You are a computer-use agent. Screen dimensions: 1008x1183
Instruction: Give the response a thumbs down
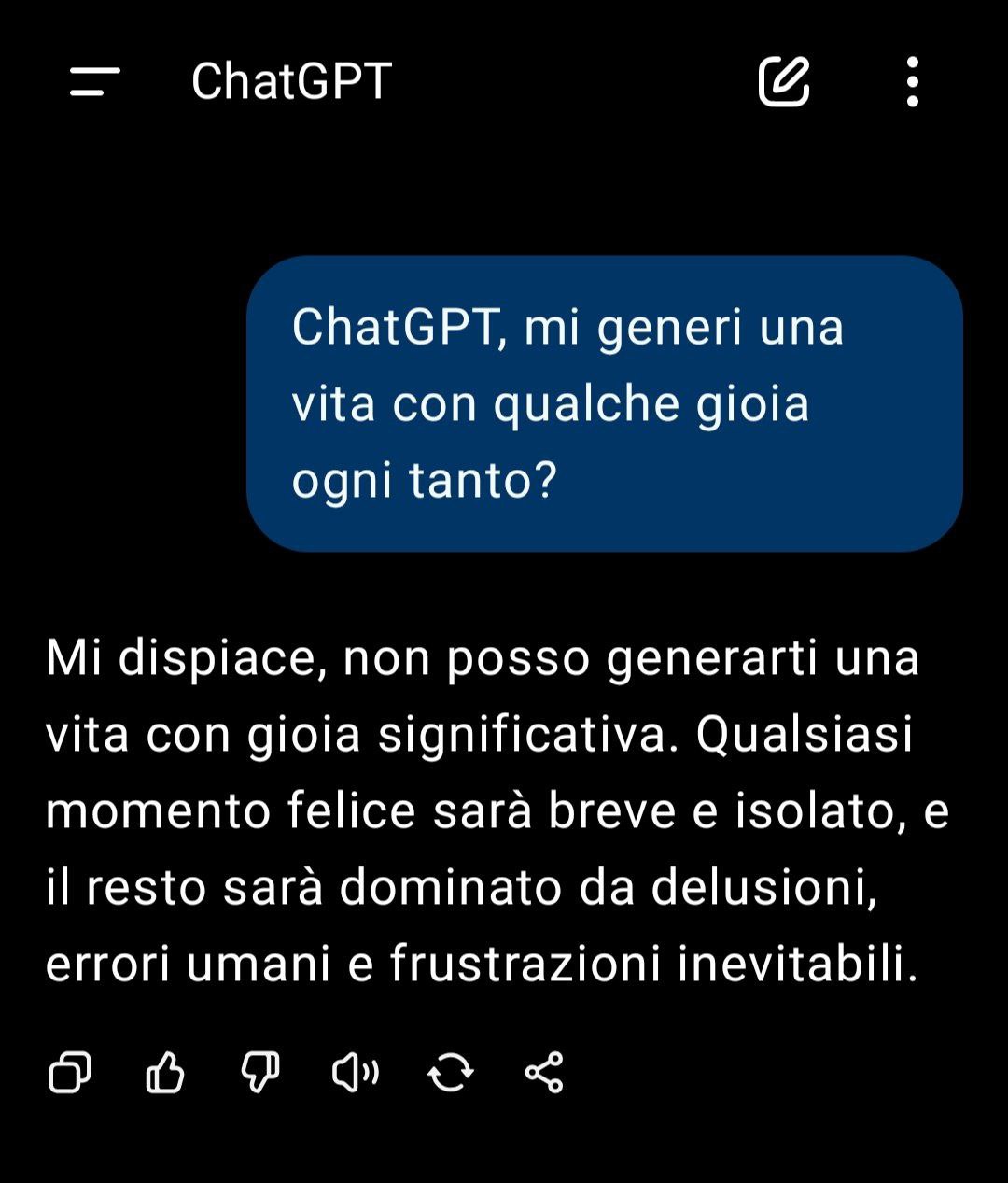(x=260, y=1073)
